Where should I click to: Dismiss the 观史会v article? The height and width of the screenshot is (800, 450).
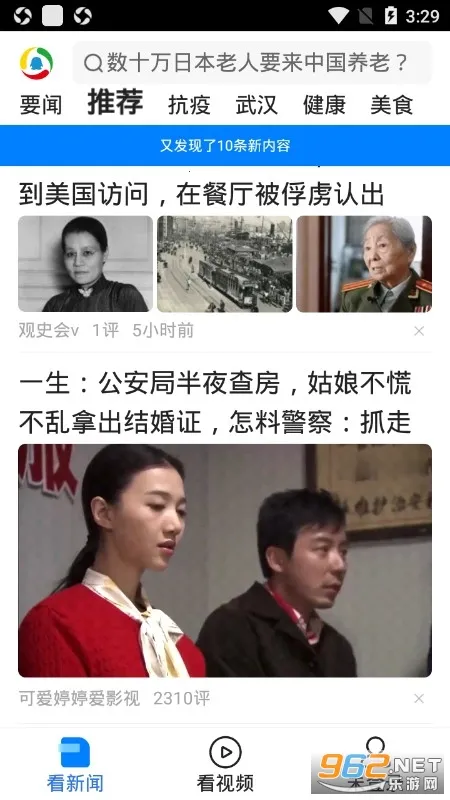pyautogui.click(x=419, y=331)
